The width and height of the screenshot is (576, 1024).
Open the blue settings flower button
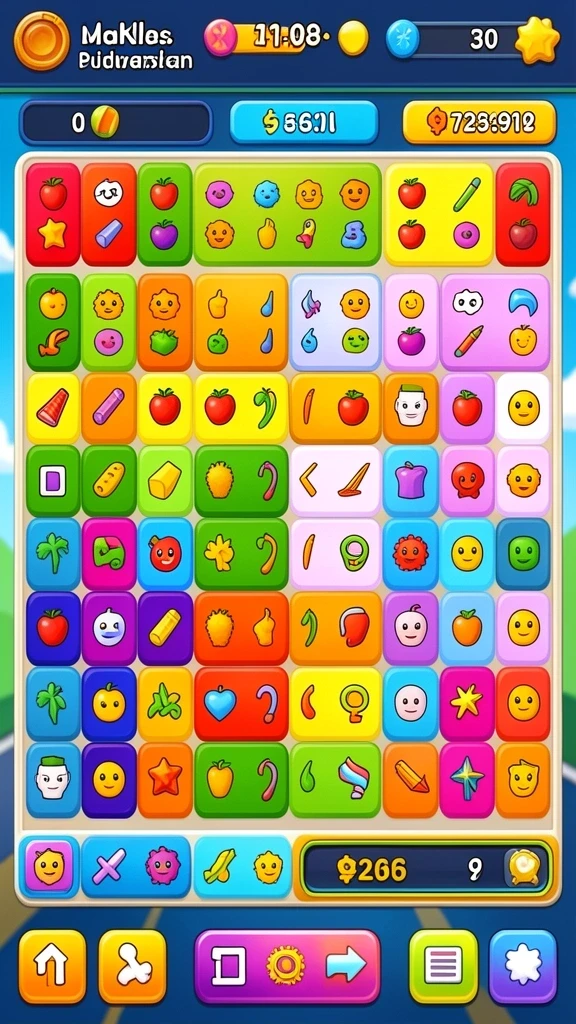[x=523, y=966]
